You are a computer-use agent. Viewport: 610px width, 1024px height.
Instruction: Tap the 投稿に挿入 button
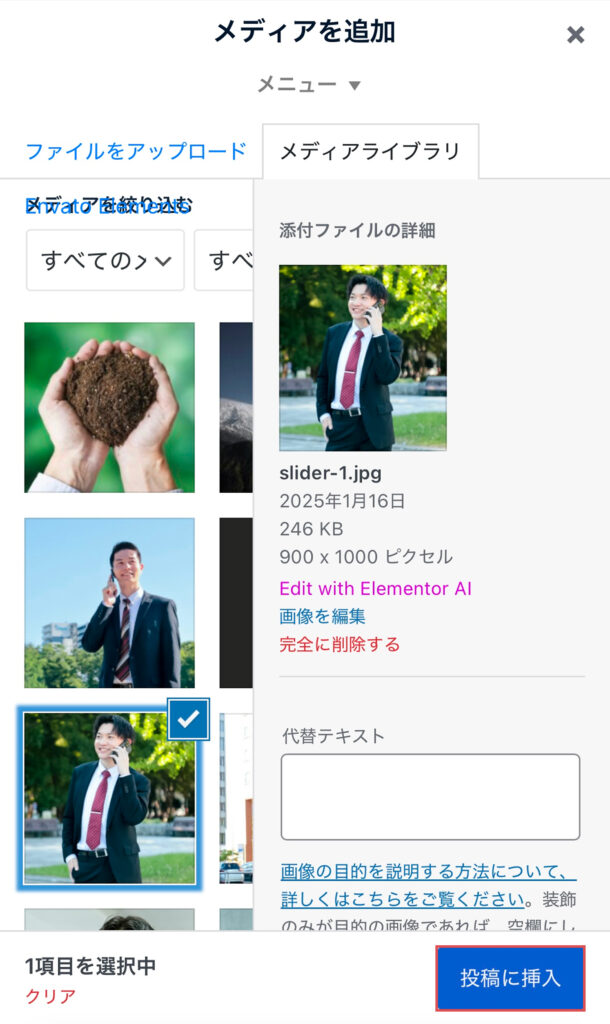[510, 978]
